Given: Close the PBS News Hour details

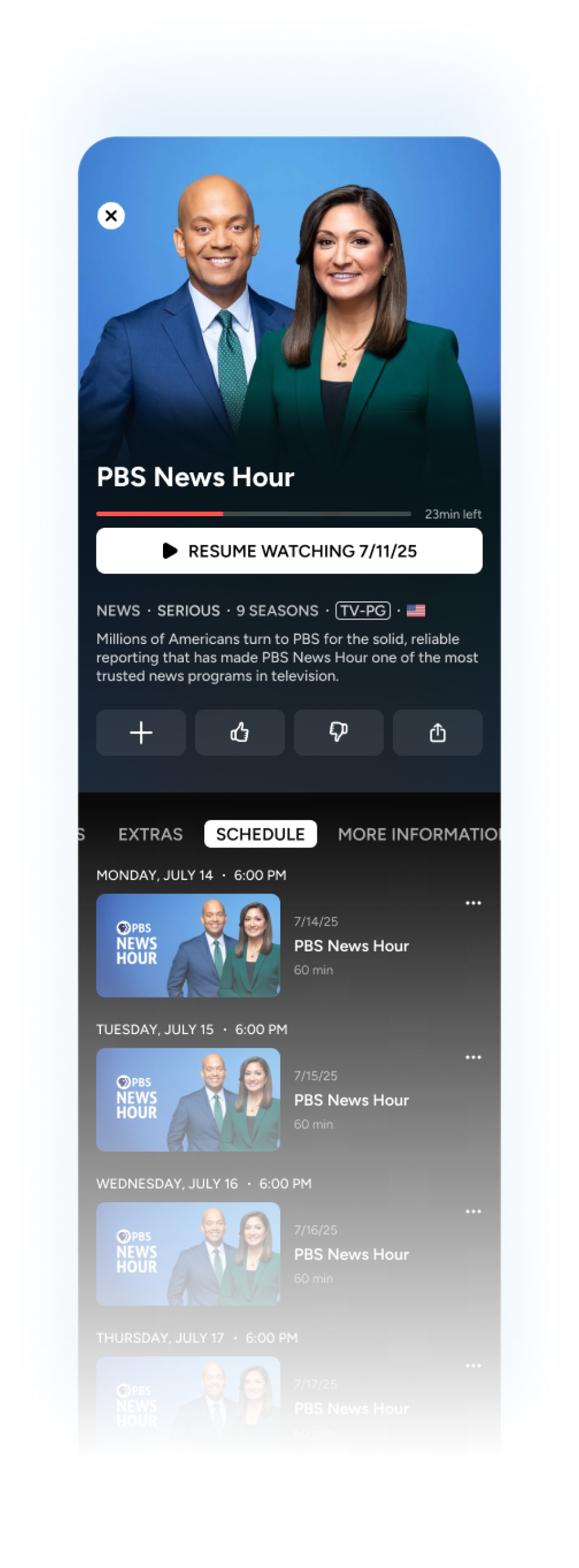Looking at the screenshot, I should pyautogui.click(x=111, y=215).
